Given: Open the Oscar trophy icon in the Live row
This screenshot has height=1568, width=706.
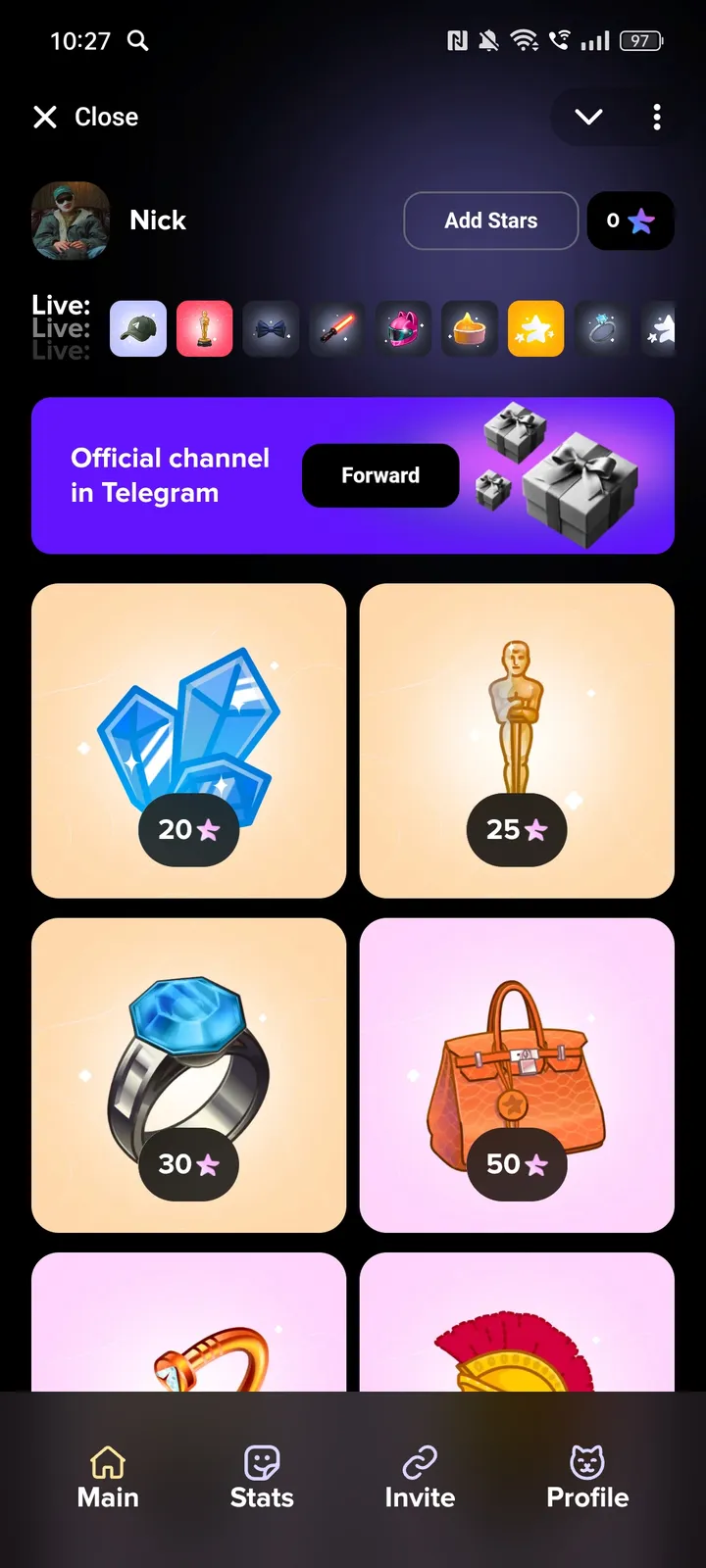Looking at the screenshot, I should pyautogui.click(x=204, y=328).
